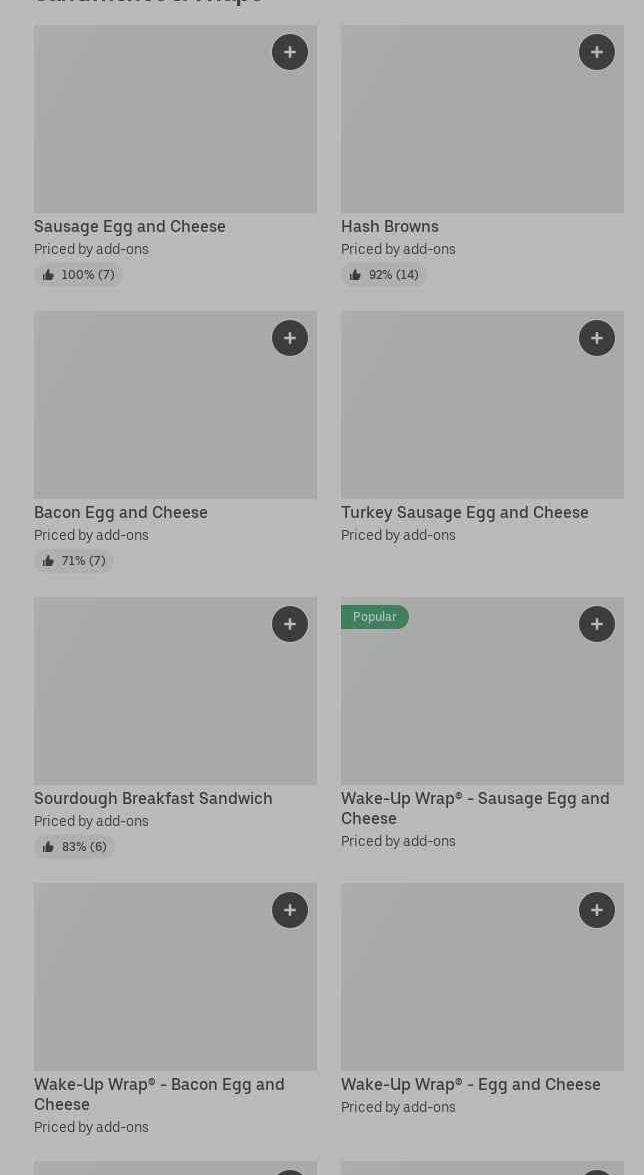This screenshot has width=644, height=1175.
Task: Add Wake-Up Wrap Bacon Egg and Cheese
Action: 290,910
